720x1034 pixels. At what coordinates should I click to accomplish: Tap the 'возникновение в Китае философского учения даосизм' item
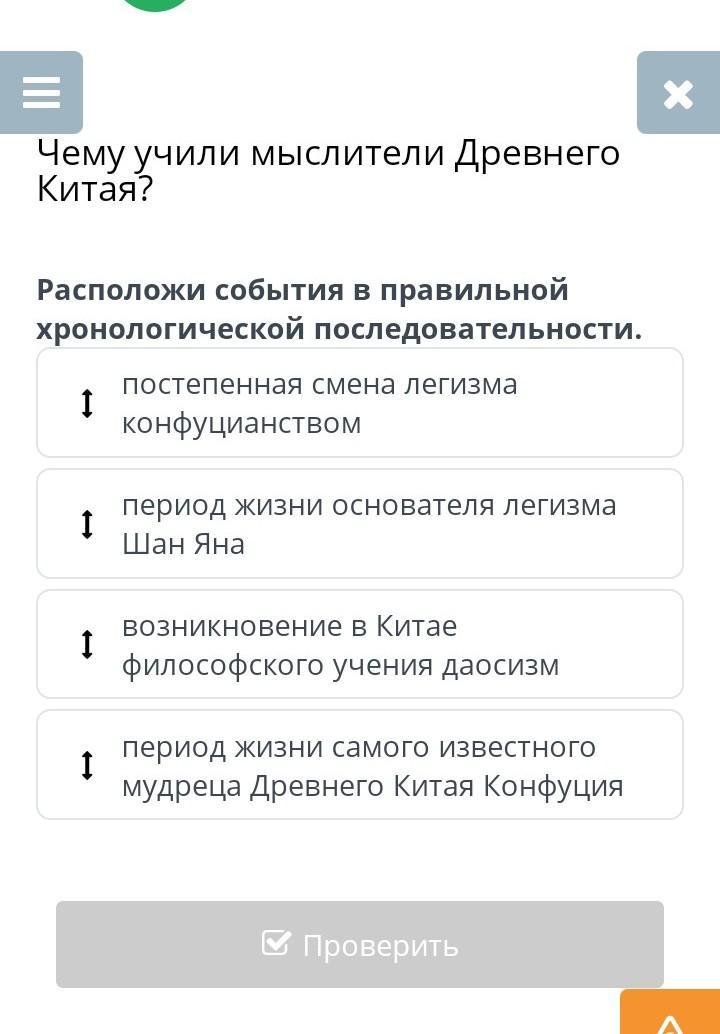[x=360, y=645]
